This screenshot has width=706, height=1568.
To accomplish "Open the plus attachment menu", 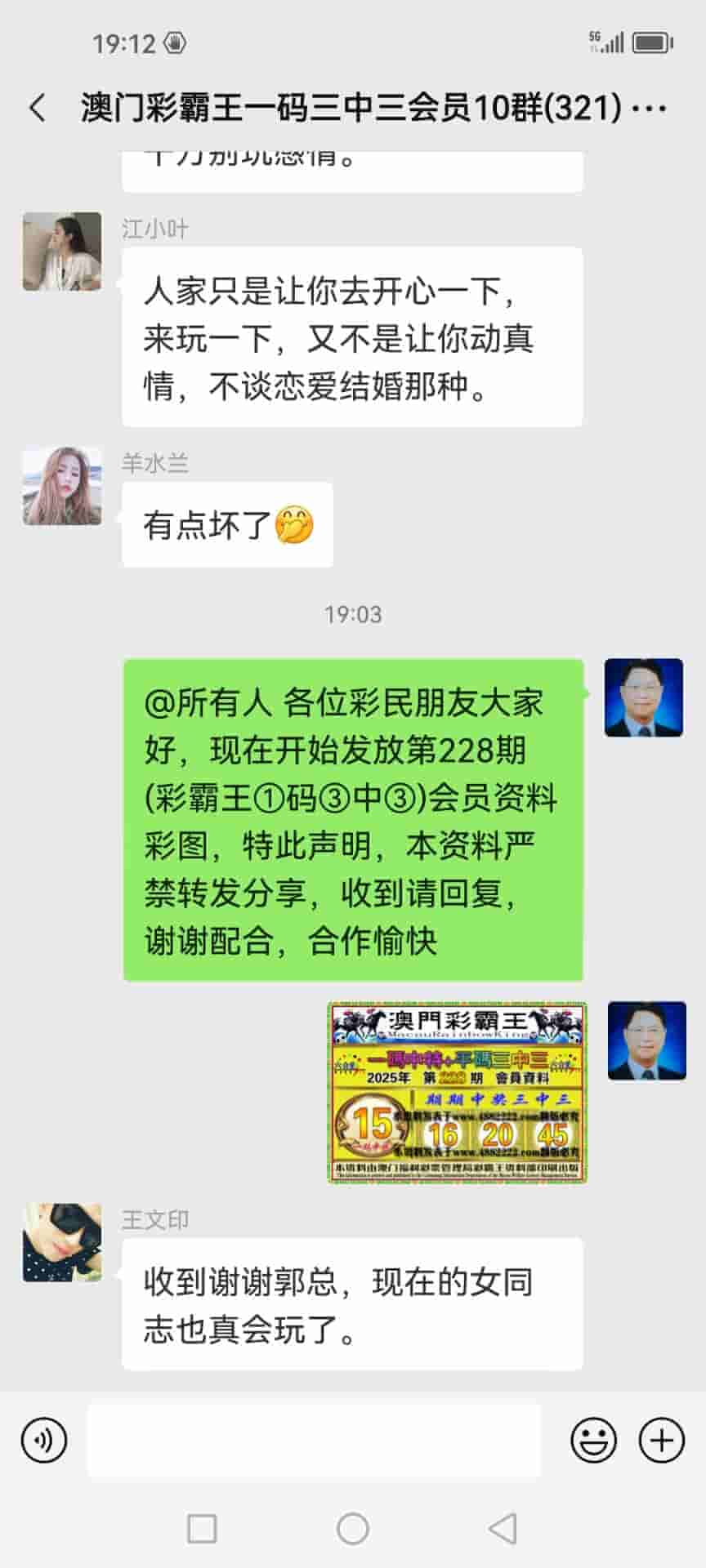I will pos(661,1439).
